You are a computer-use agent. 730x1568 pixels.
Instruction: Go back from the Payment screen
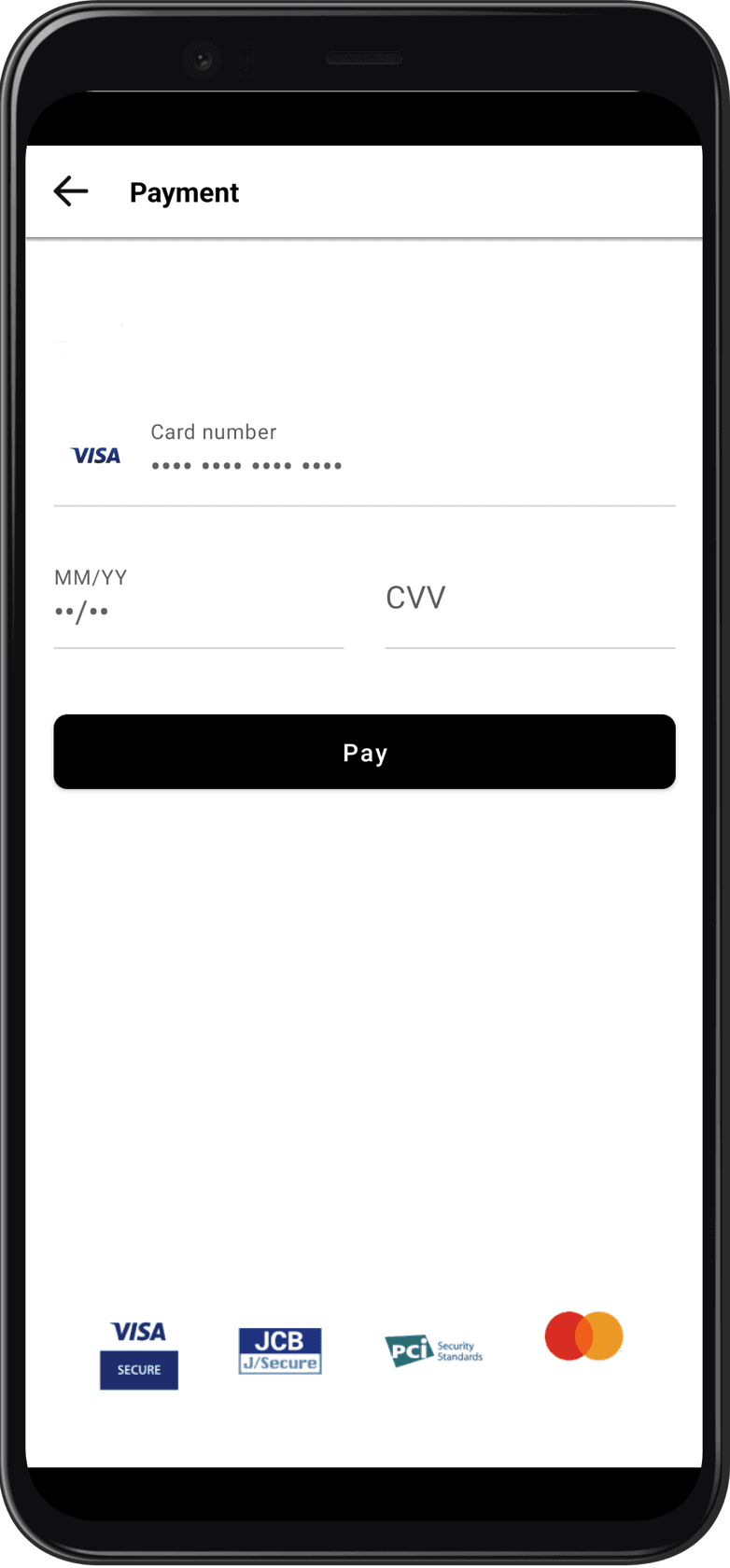tap(71, 191)
